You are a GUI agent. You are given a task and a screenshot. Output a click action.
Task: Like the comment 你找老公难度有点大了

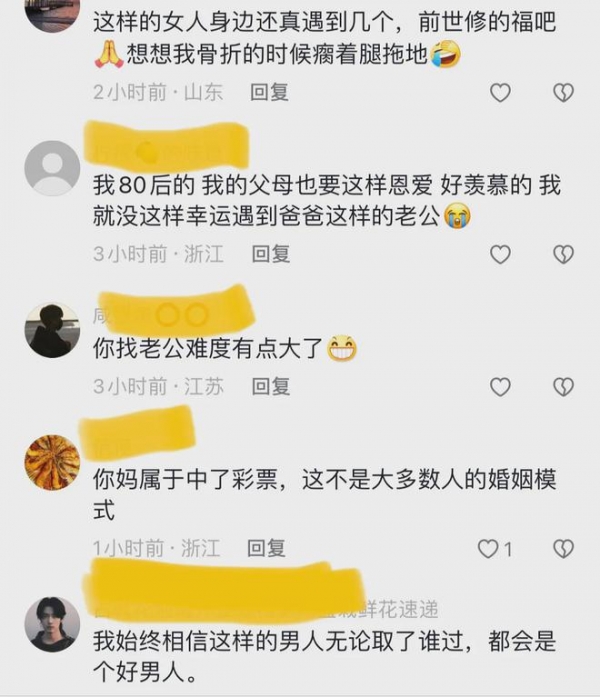tap(500, 386)
